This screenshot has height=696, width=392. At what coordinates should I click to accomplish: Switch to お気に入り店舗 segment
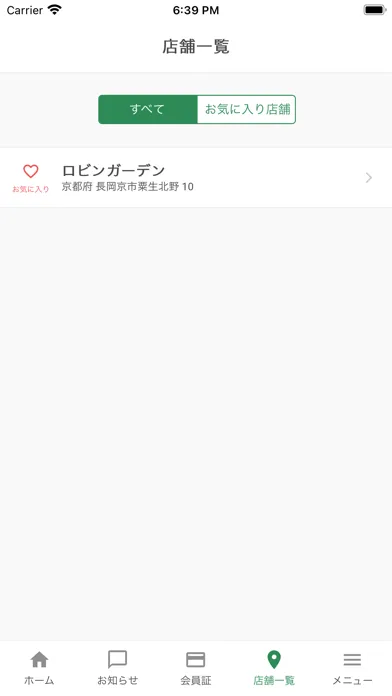[247, 109]
